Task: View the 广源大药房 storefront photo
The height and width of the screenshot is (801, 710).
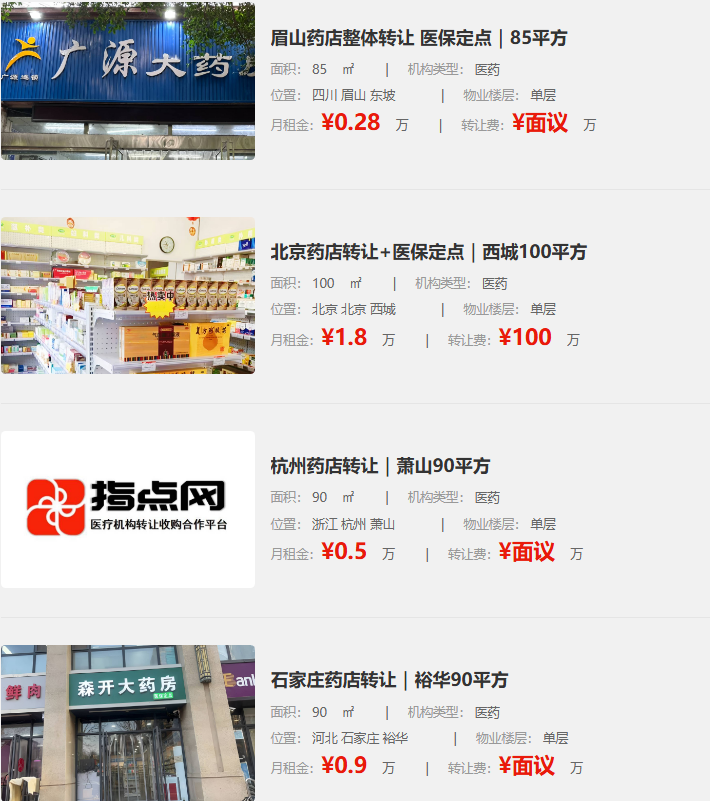Action: pyautogui.click(x=128, y=81)
